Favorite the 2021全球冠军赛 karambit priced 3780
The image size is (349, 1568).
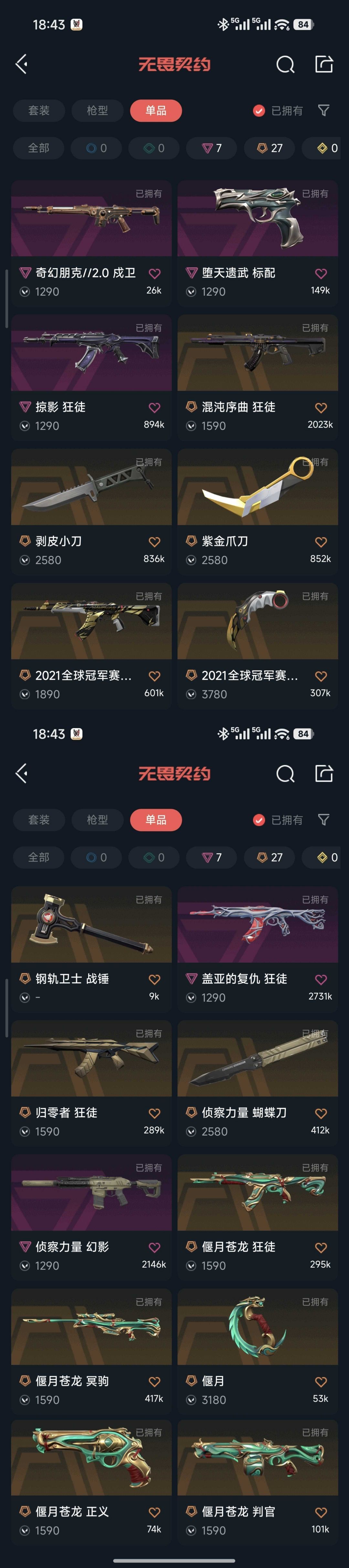321,676
